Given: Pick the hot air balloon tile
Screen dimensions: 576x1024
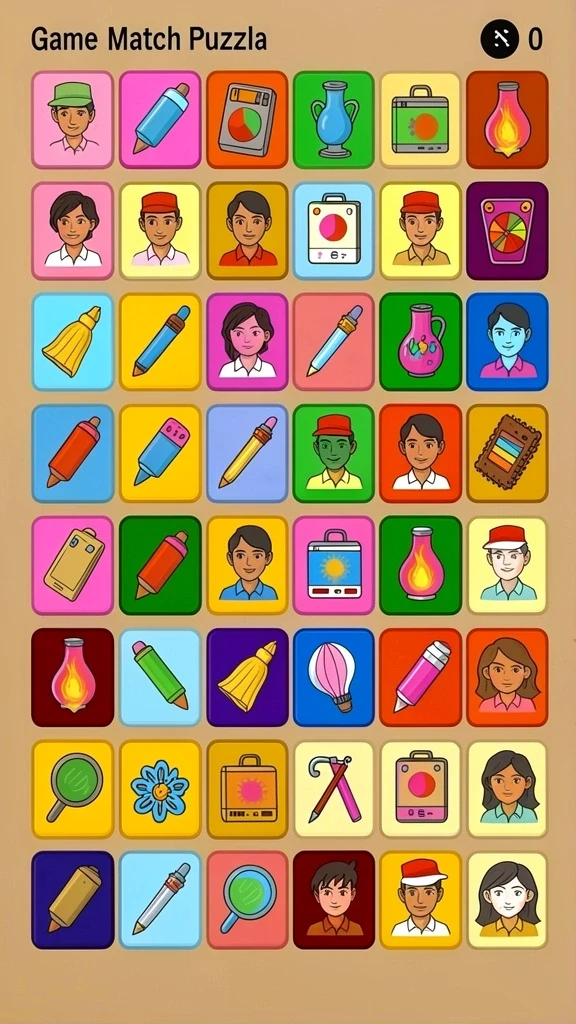Looking at the screenshot, I should click(334, 677).
